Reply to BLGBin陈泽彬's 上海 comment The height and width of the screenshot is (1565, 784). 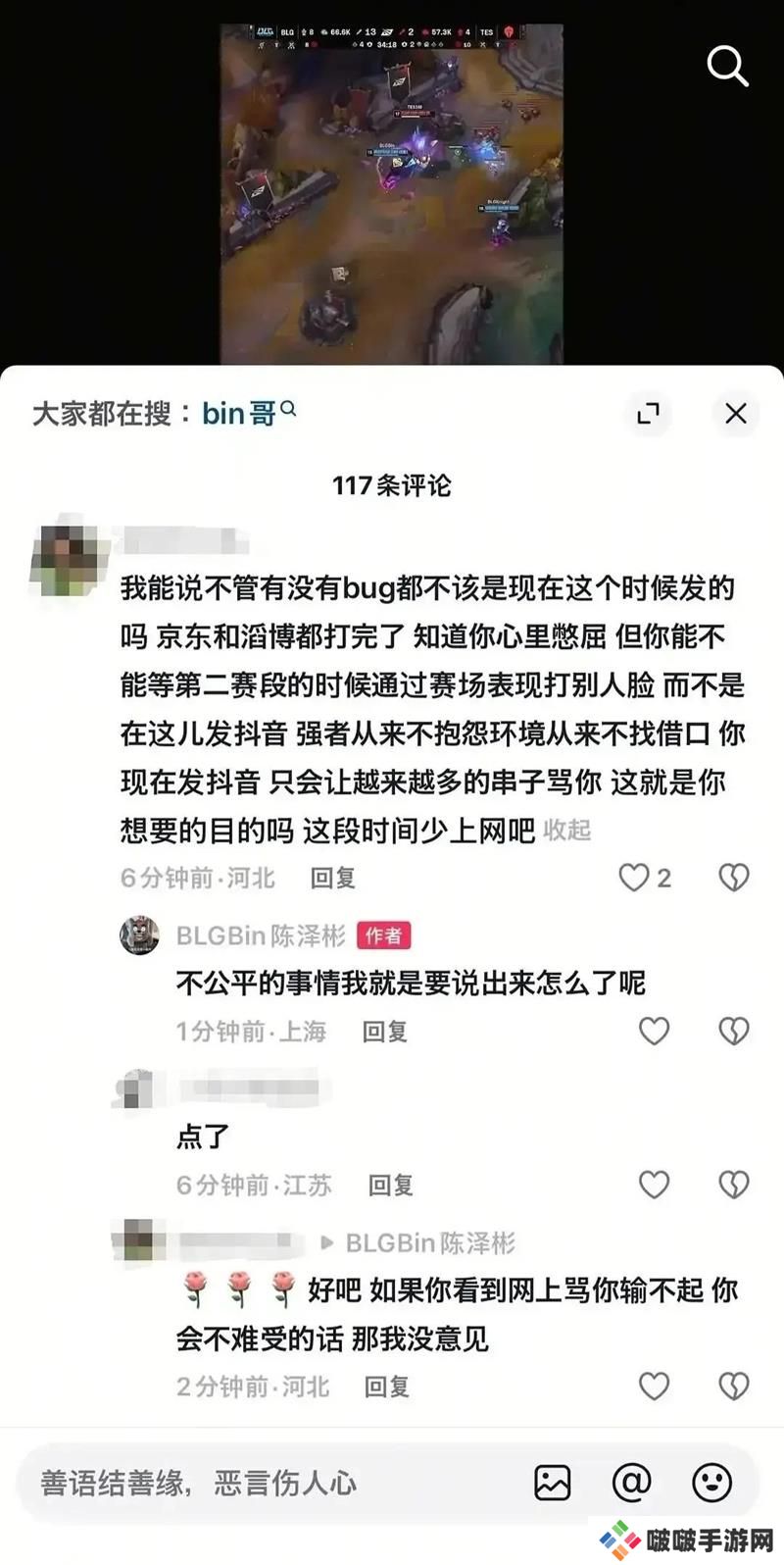384,1032
